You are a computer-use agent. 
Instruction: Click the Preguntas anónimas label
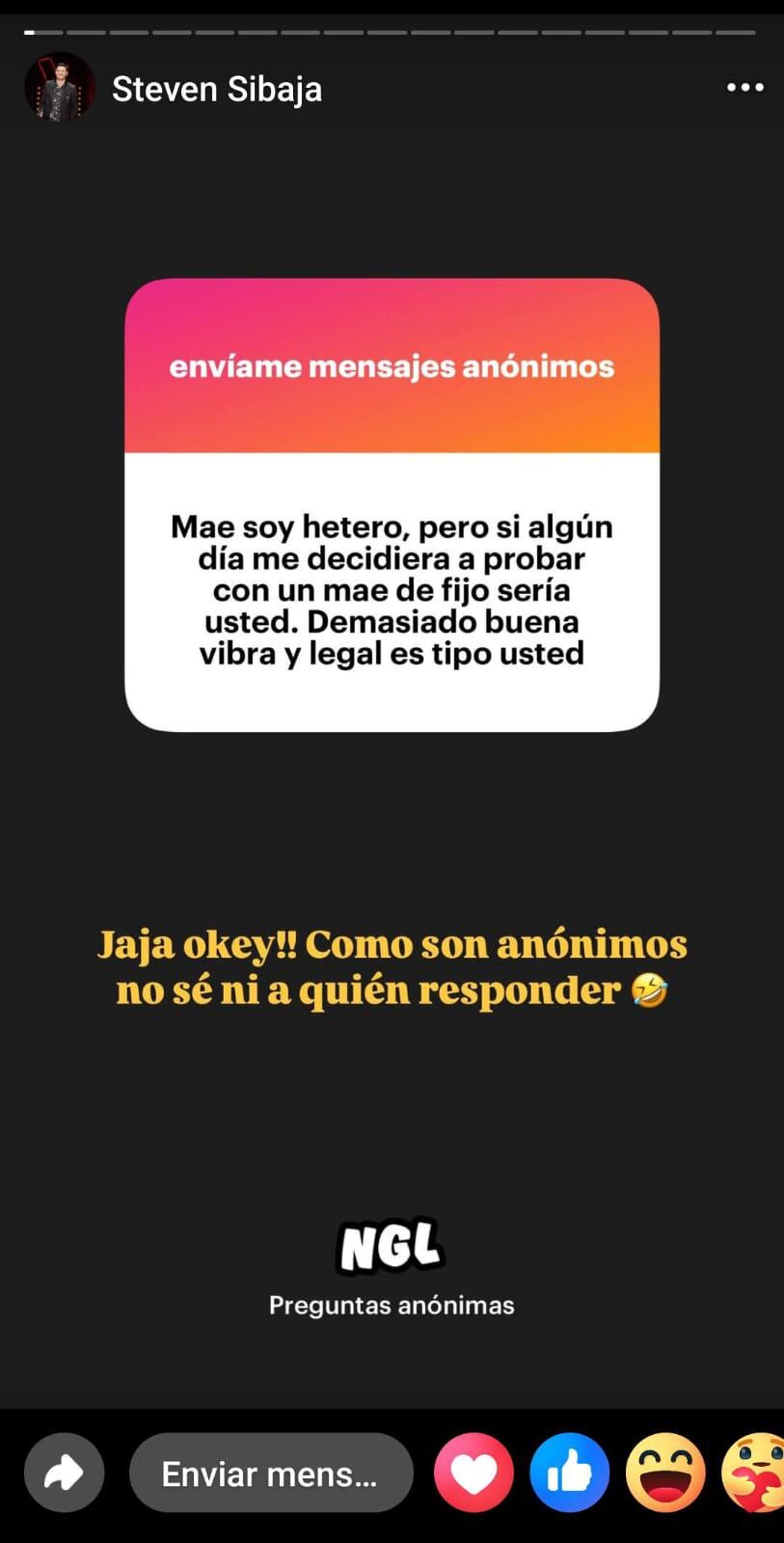click(x=391, y=1305)
